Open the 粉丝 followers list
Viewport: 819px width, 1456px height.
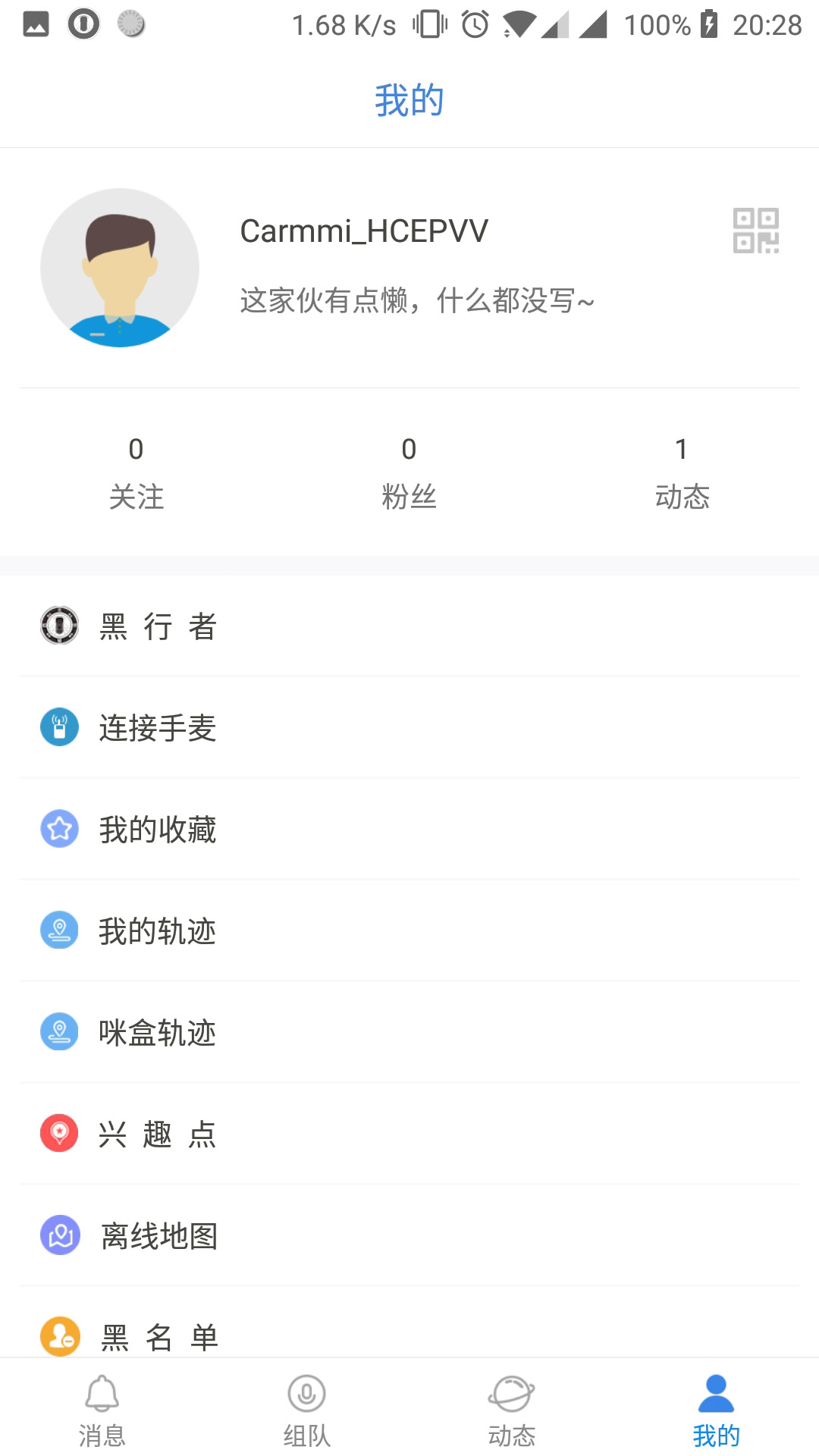(x=409, y=470)
